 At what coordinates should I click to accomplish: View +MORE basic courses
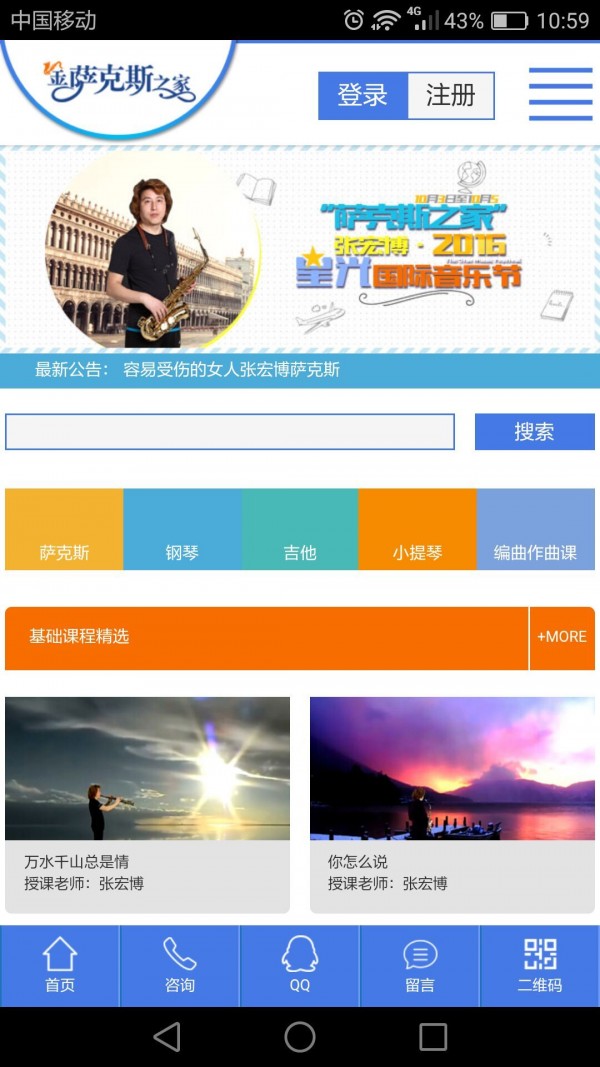coord(561,637)
